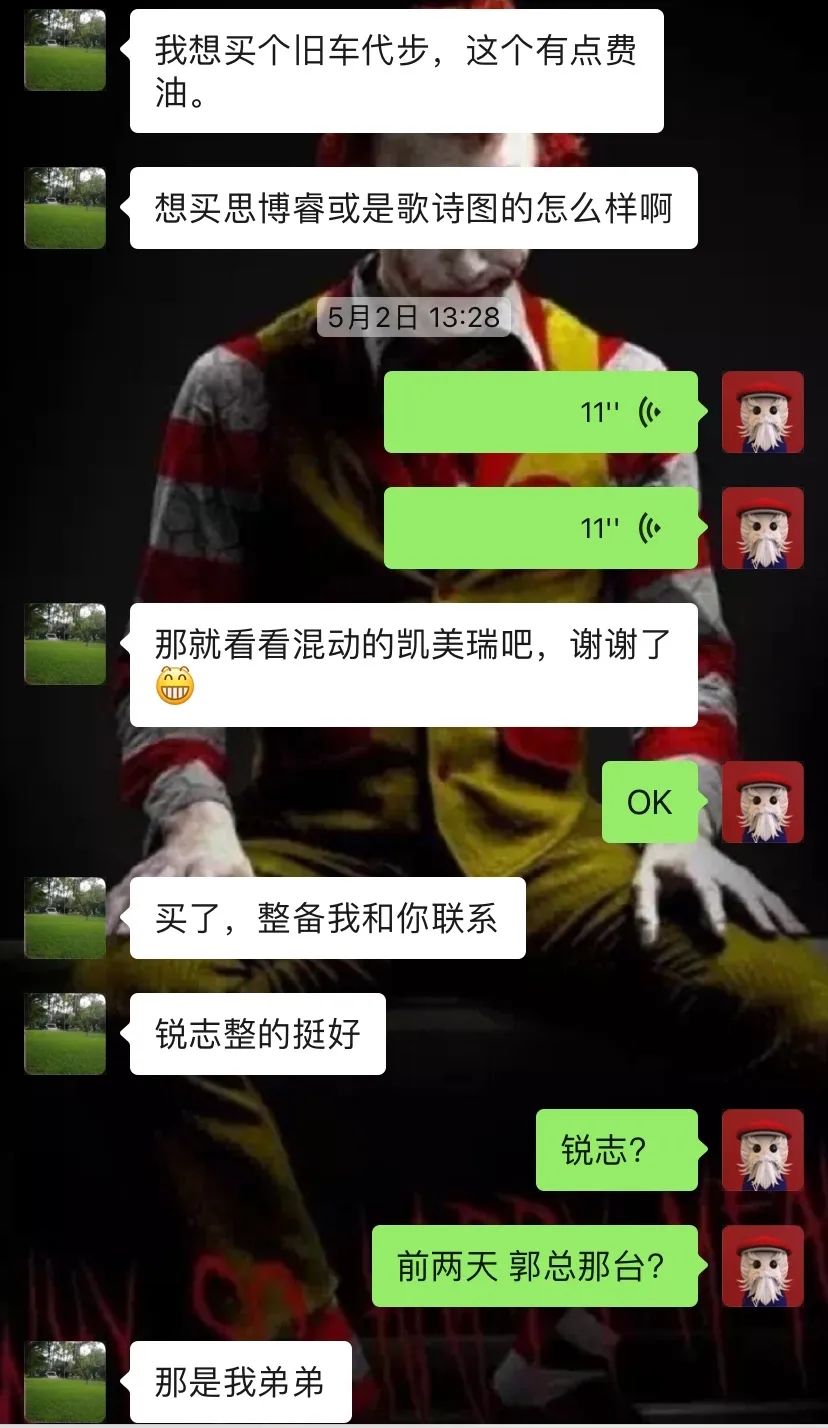Viewport: 828px width, 1428px height.
Task: Tap the 5月2日 13:28 timestamp
Action: point(414,316)
